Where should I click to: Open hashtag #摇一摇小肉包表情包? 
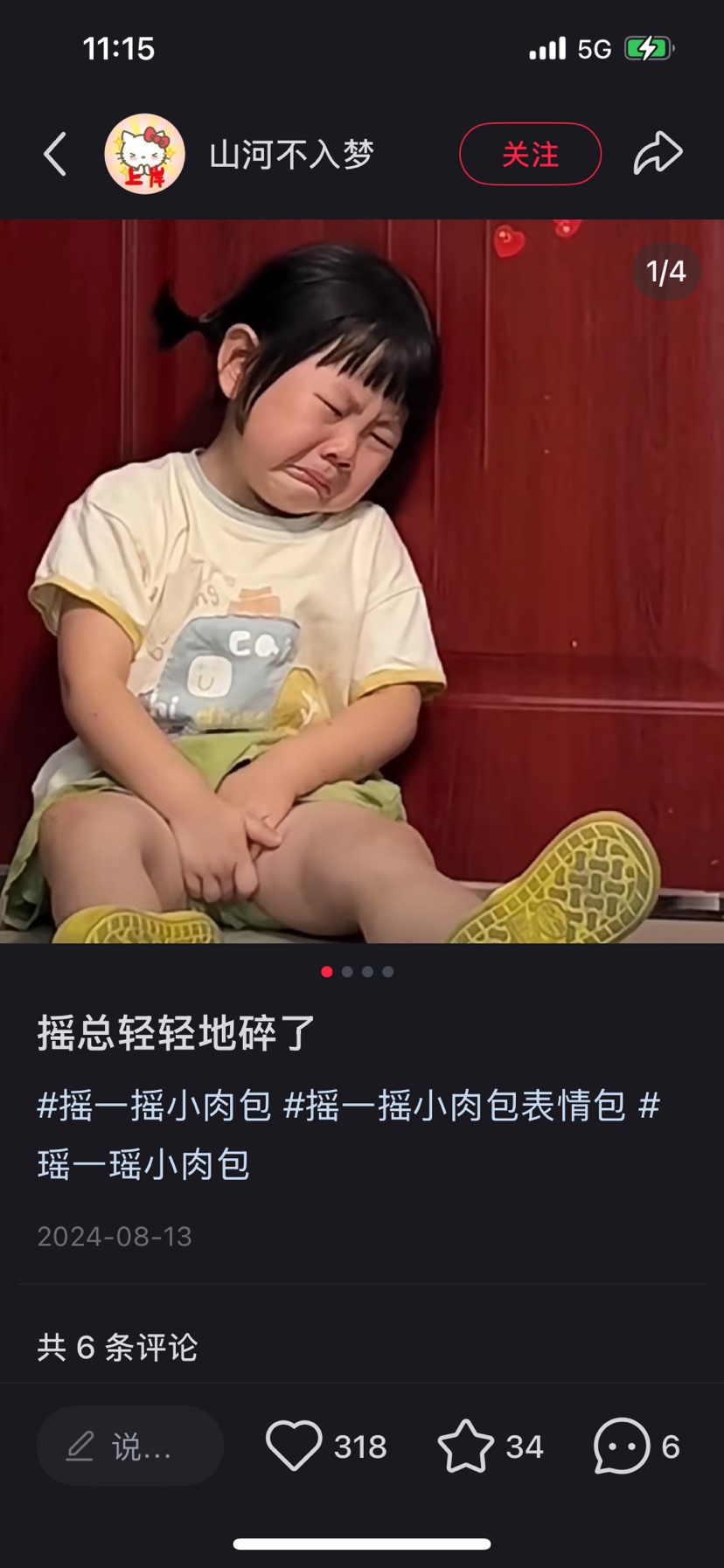pyautogui.click(x=455, y=1106)
